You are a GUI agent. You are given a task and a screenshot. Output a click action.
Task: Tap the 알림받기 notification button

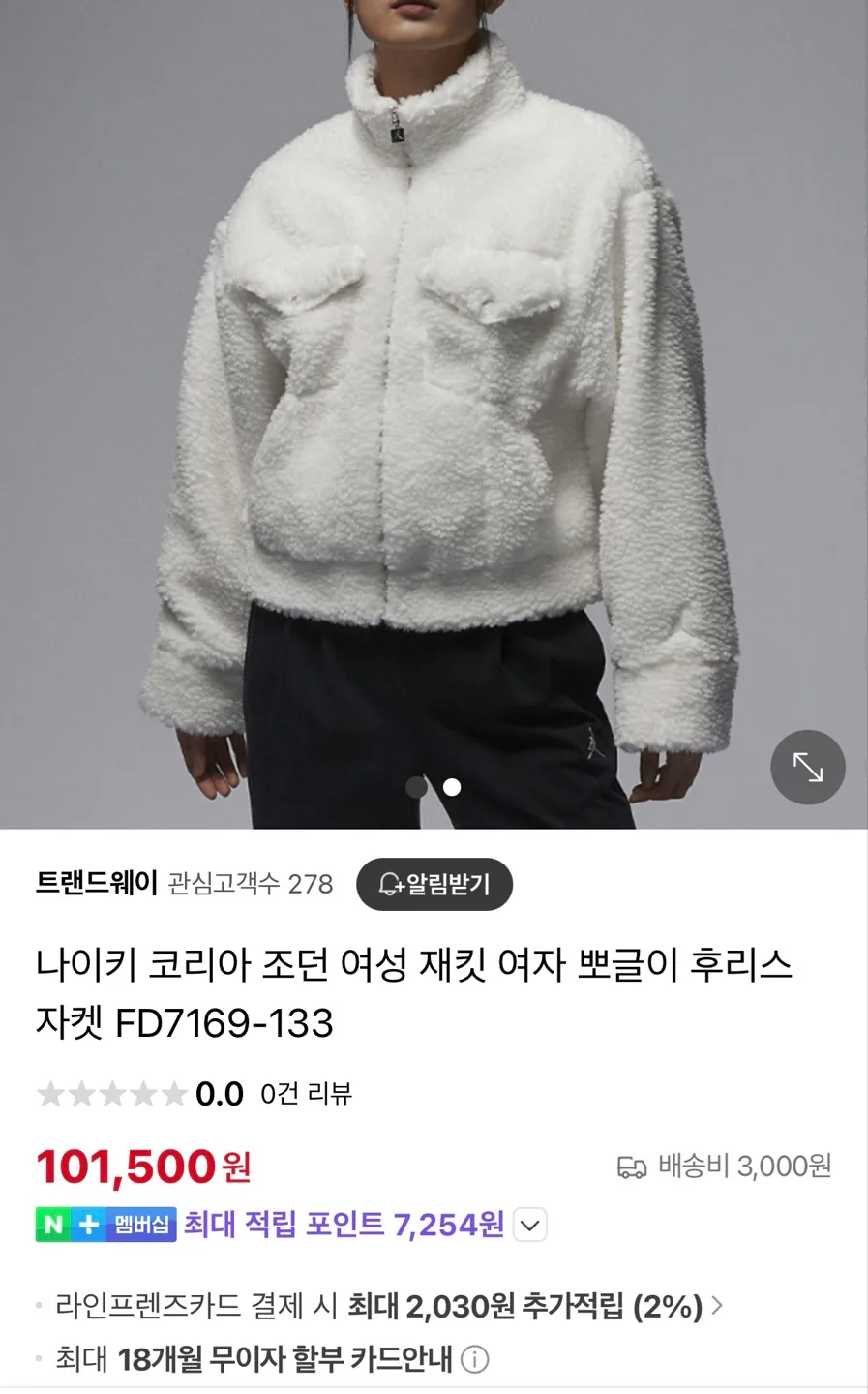tap(434, 884)
